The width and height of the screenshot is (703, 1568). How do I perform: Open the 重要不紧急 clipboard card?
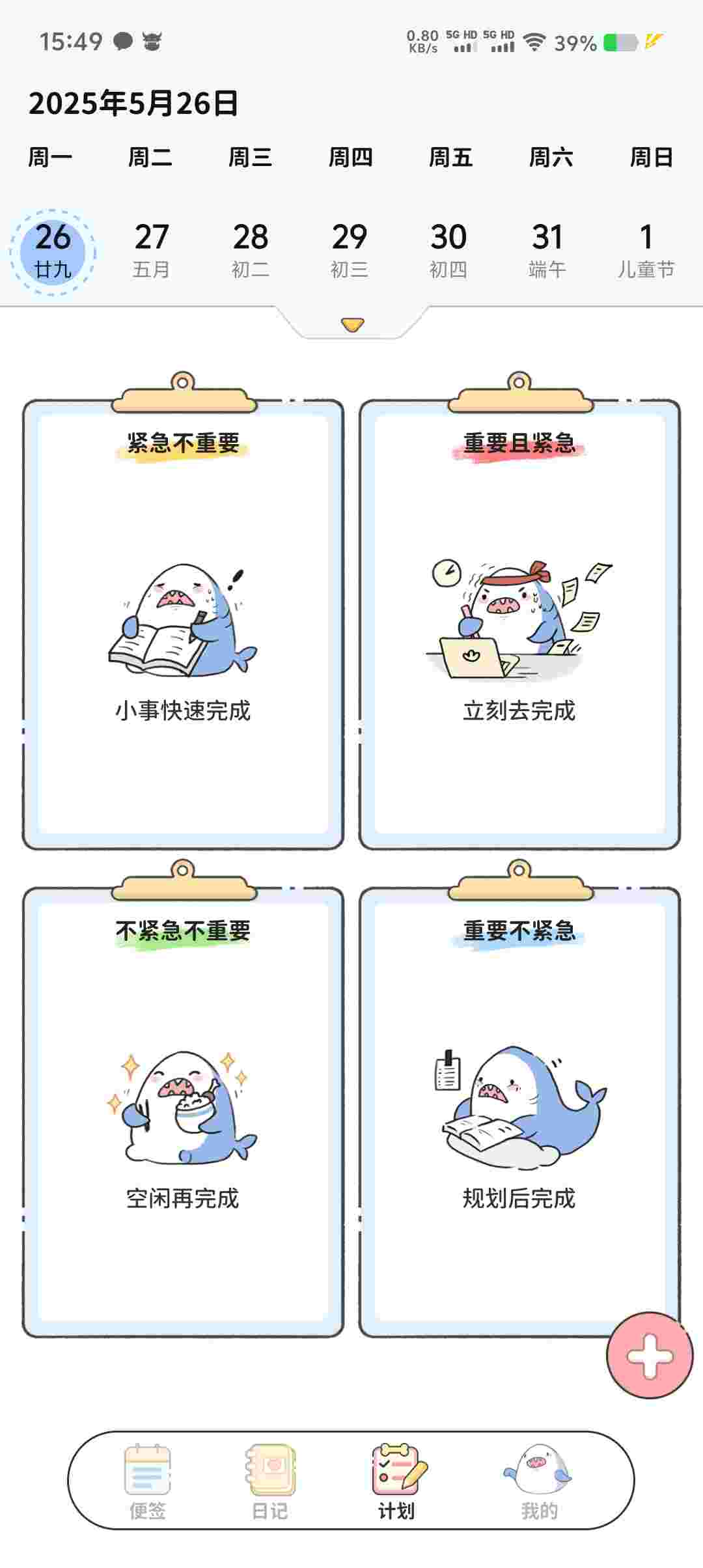click(x=519, y=1111)
